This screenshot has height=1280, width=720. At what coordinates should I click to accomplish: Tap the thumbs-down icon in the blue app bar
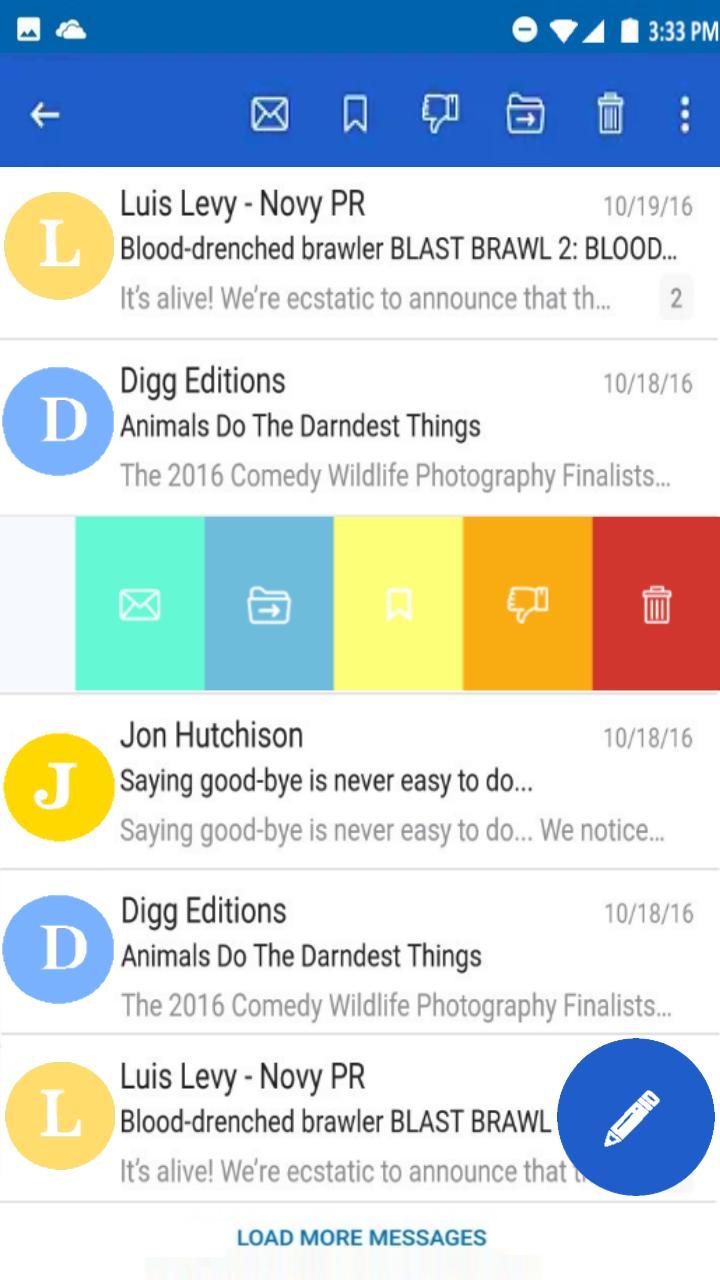pyautogui.click(x=440, y=115)
